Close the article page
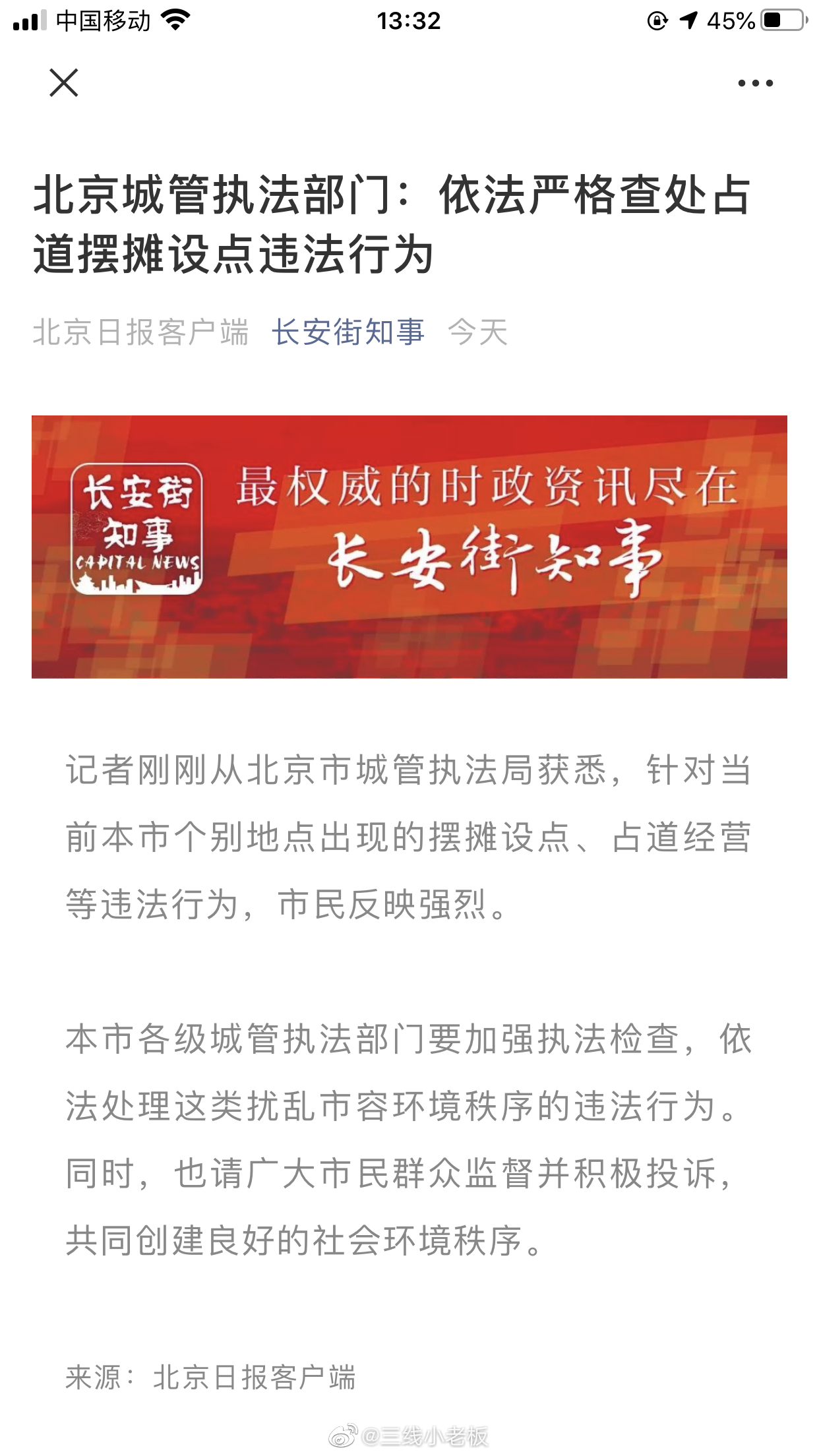Image resolution: width=819 pixels, height=1456 pixels. pos(64,83)
